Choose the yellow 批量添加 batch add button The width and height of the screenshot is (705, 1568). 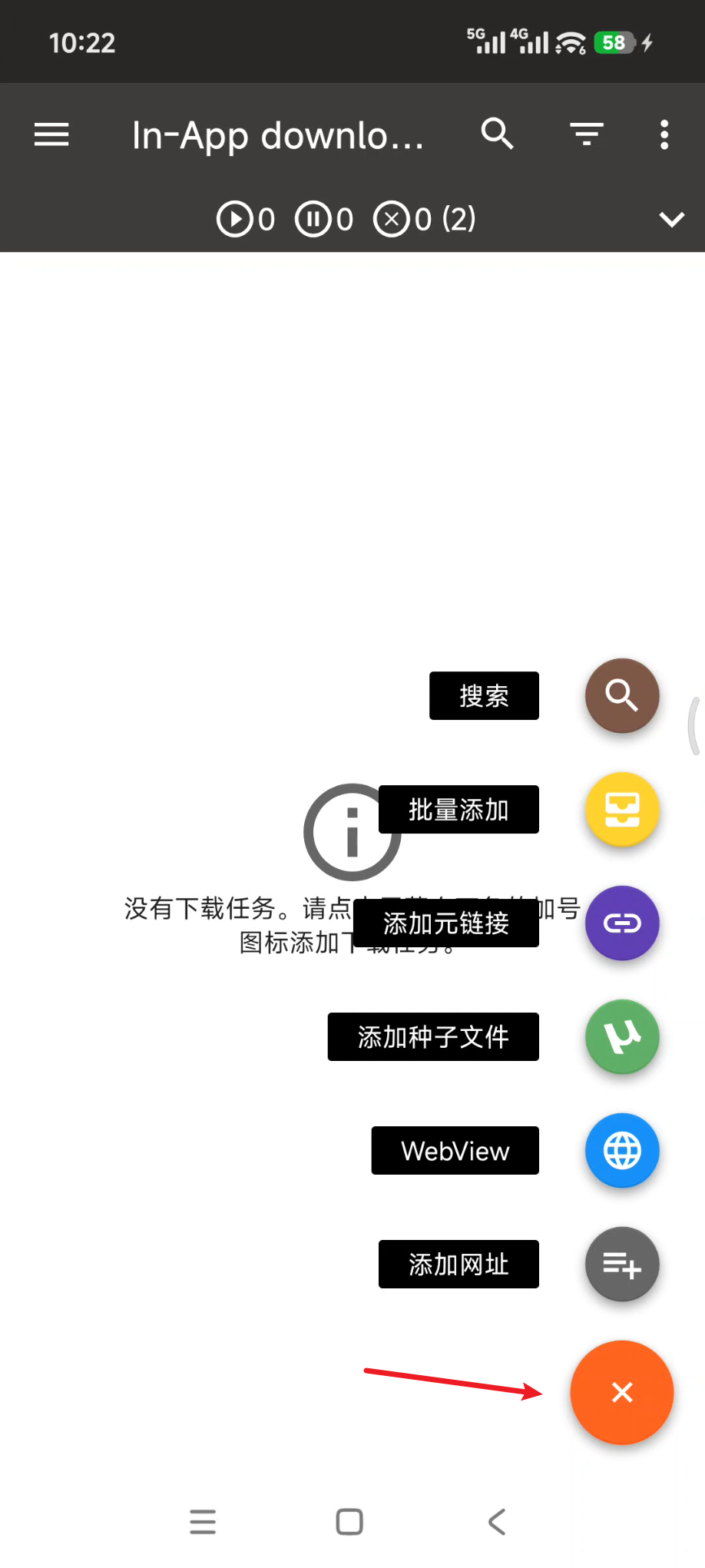[x=622, y=809]
